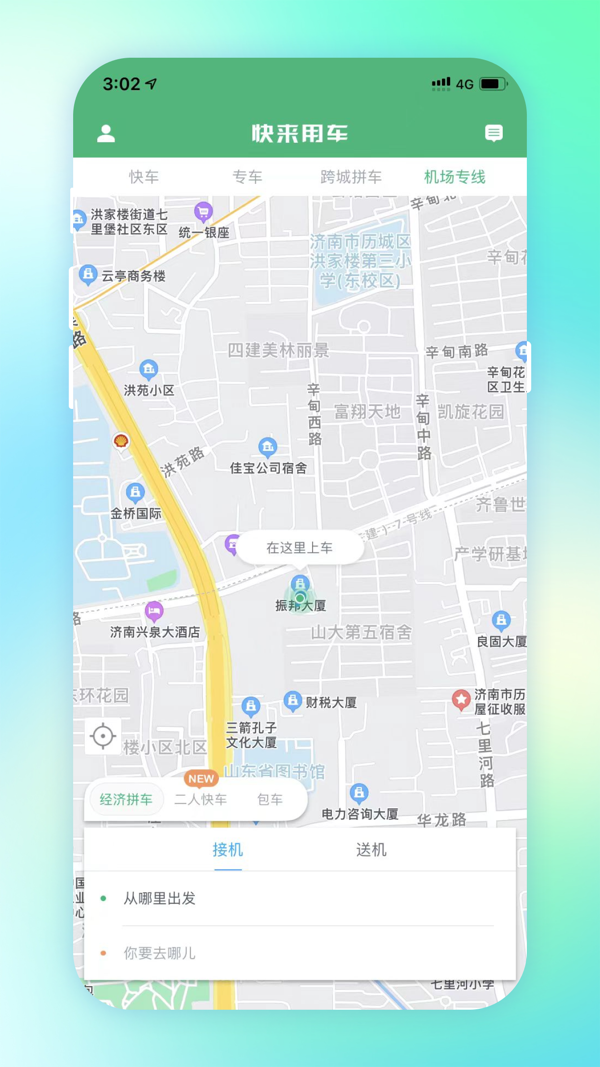Open the user profile icon
The image size is (600, 1067).
point(106,133)
